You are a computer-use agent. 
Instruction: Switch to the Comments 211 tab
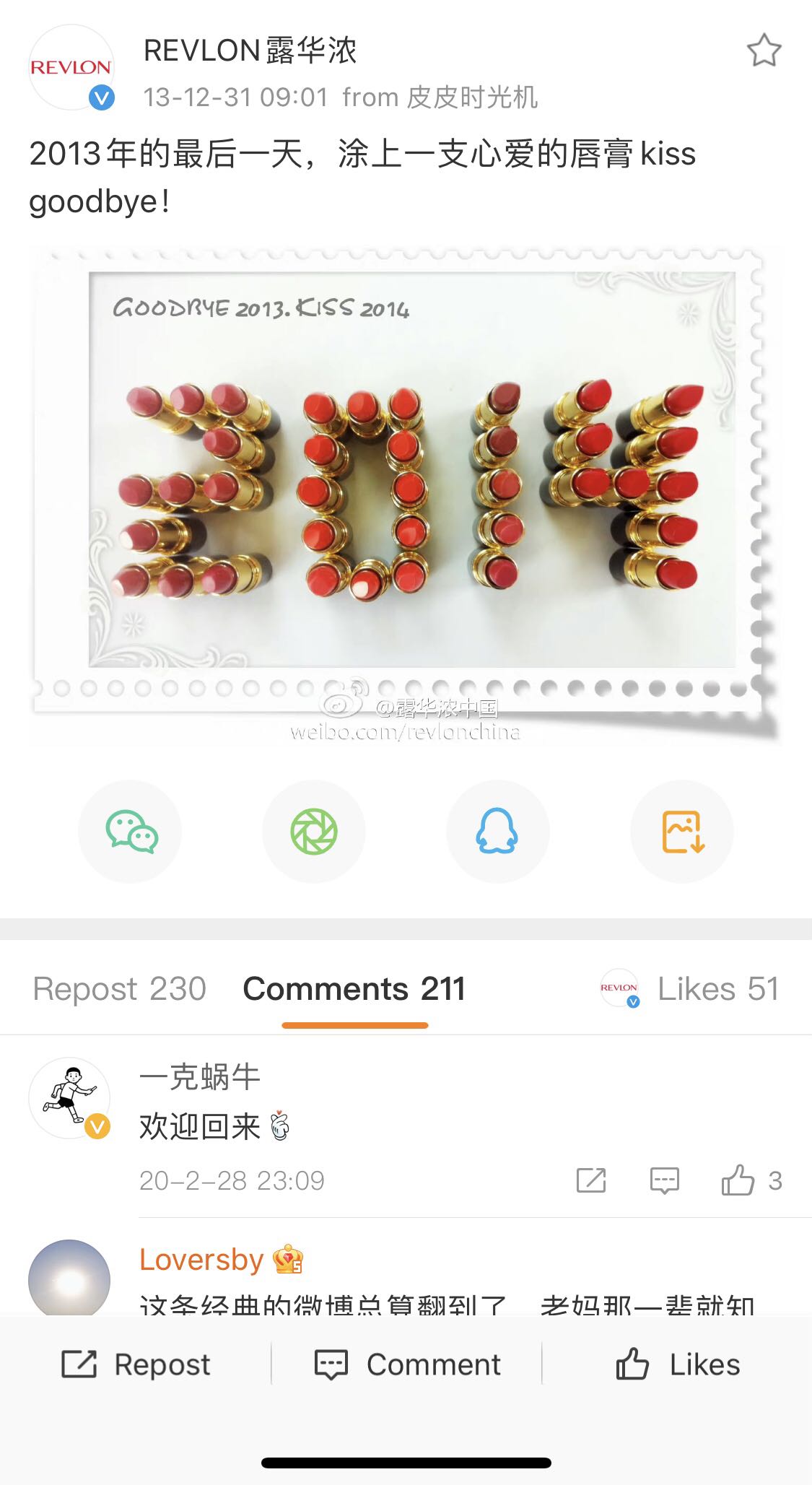(x=354, y=989)
